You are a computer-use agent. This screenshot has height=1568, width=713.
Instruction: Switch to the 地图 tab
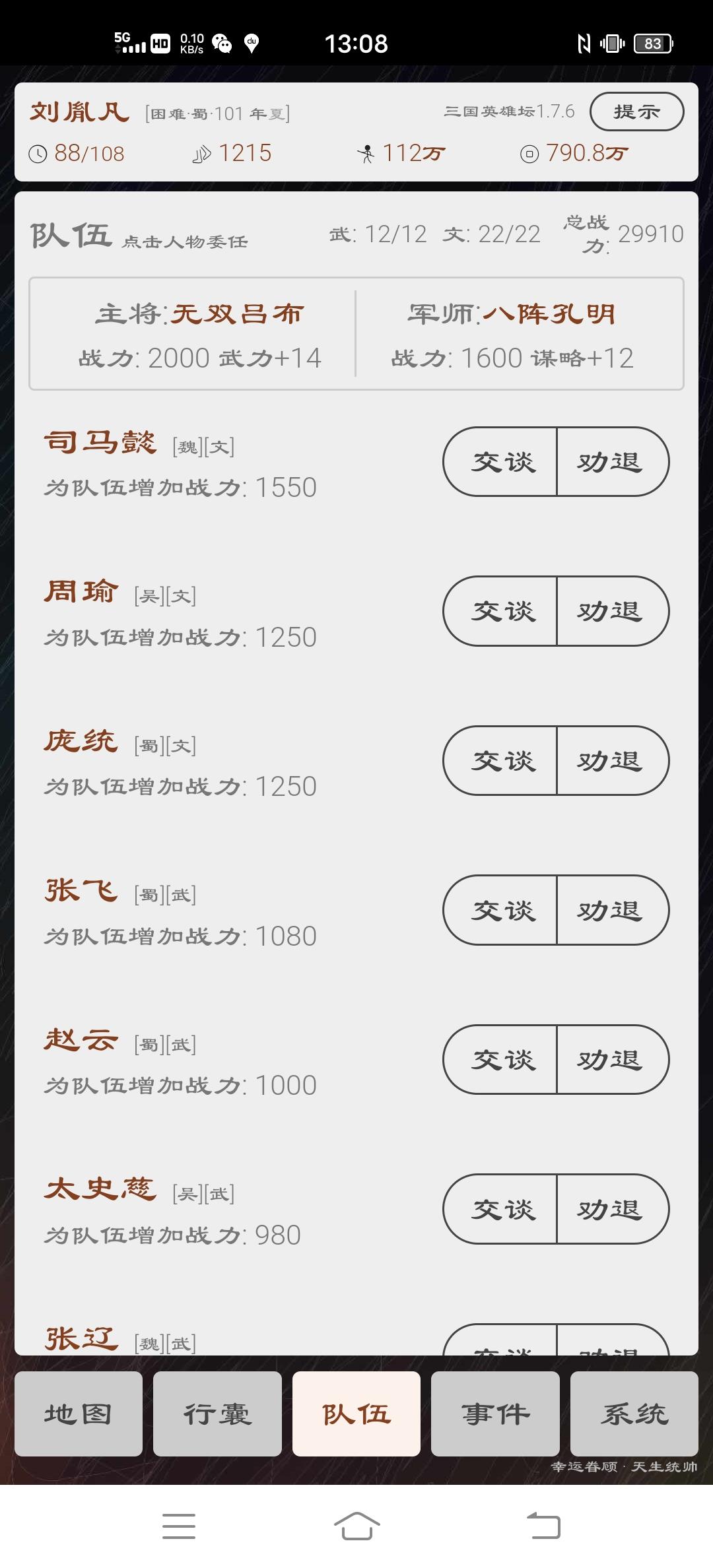[79, 1414]
